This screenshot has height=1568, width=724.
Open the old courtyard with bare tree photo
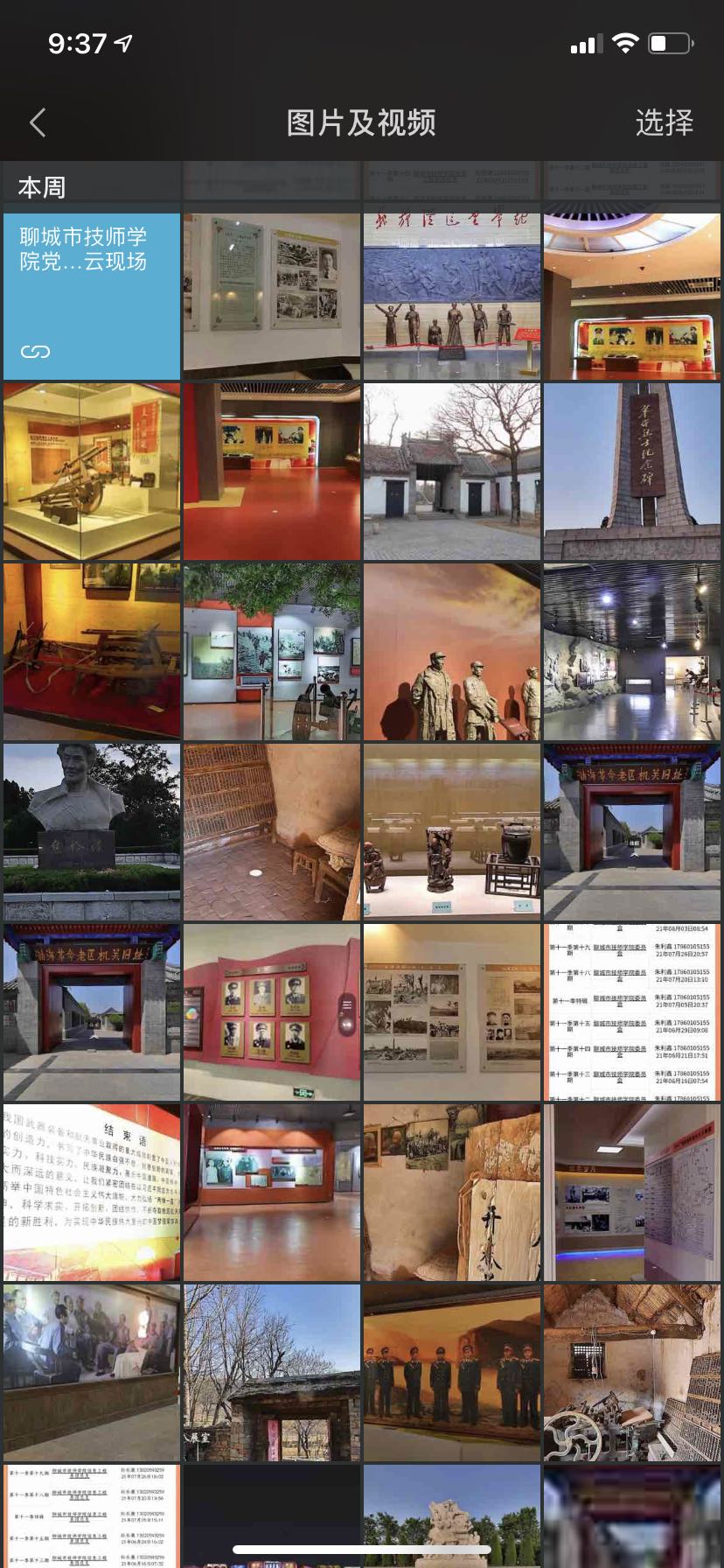point(451,472)
